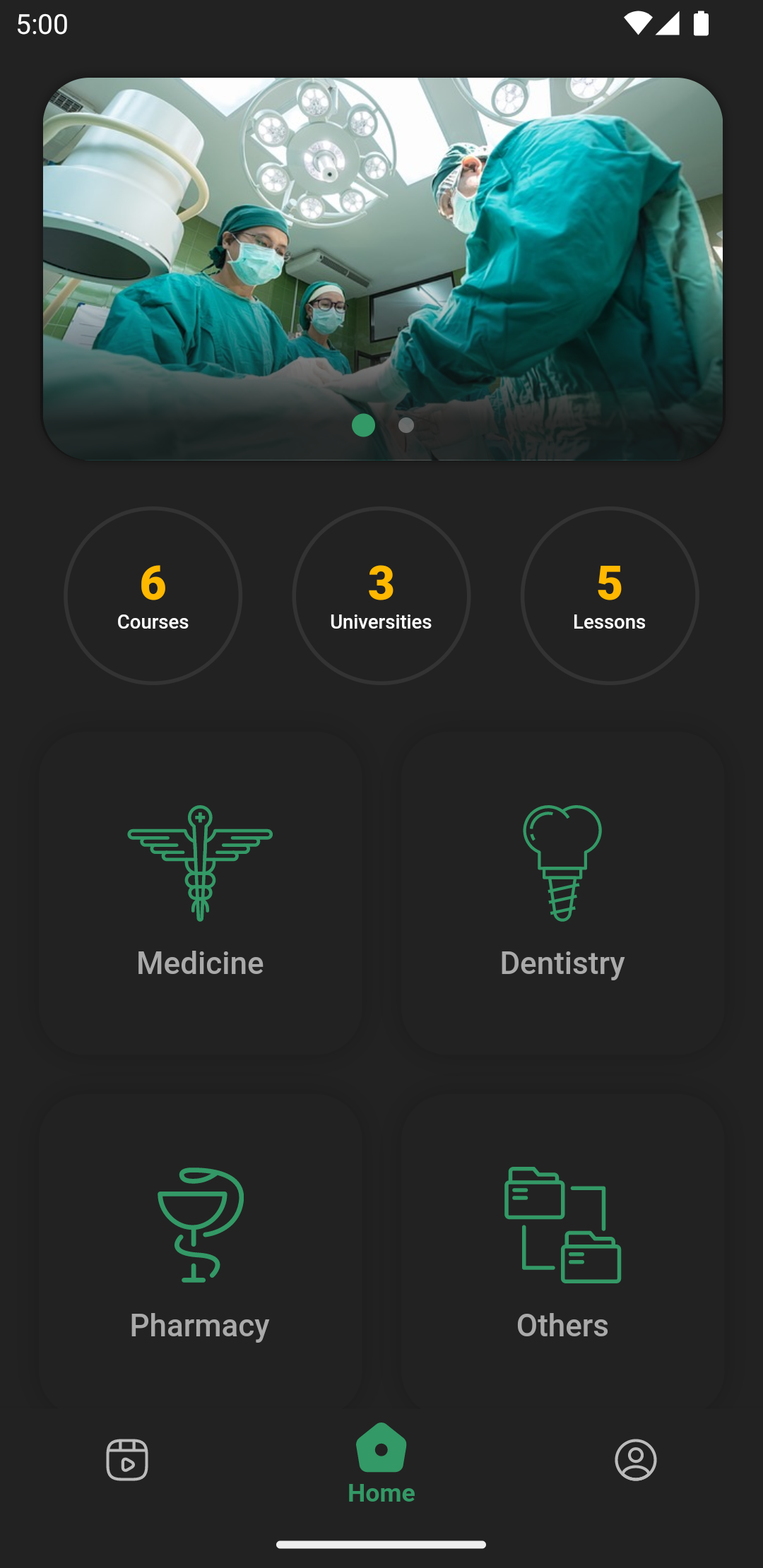
Task: Open the profile tab
Action: [x=636, y=1459]
